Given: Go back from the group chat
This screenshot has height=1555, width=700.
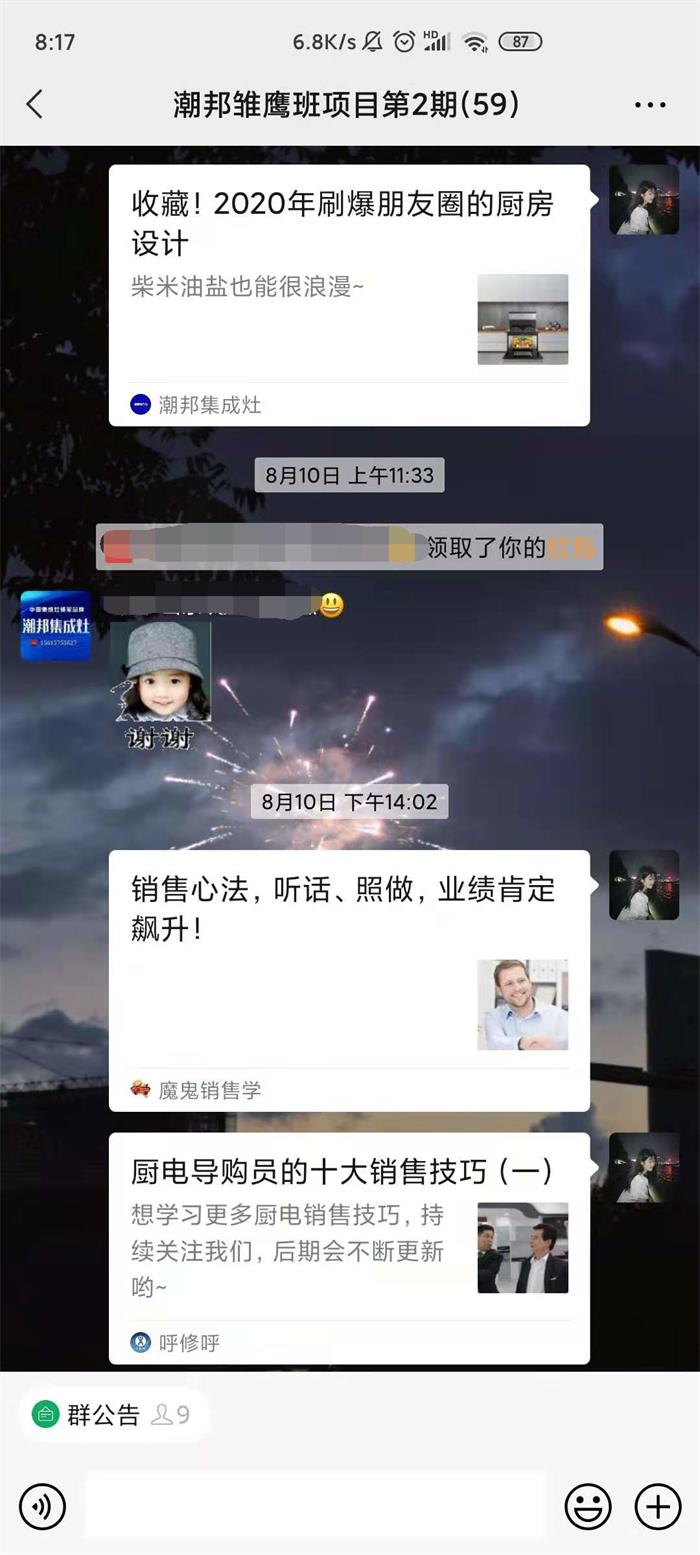Looking at the screenshot, I should tap(35, 104).
